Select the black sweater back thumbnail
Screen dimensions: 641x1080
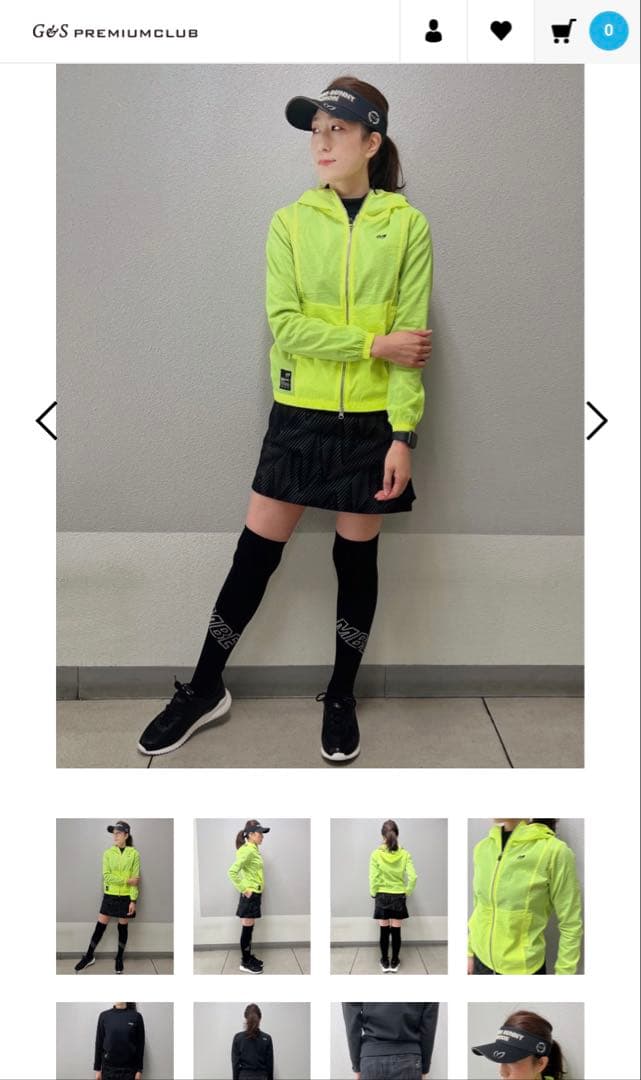pyautogui.click(x=252, y=1040)
